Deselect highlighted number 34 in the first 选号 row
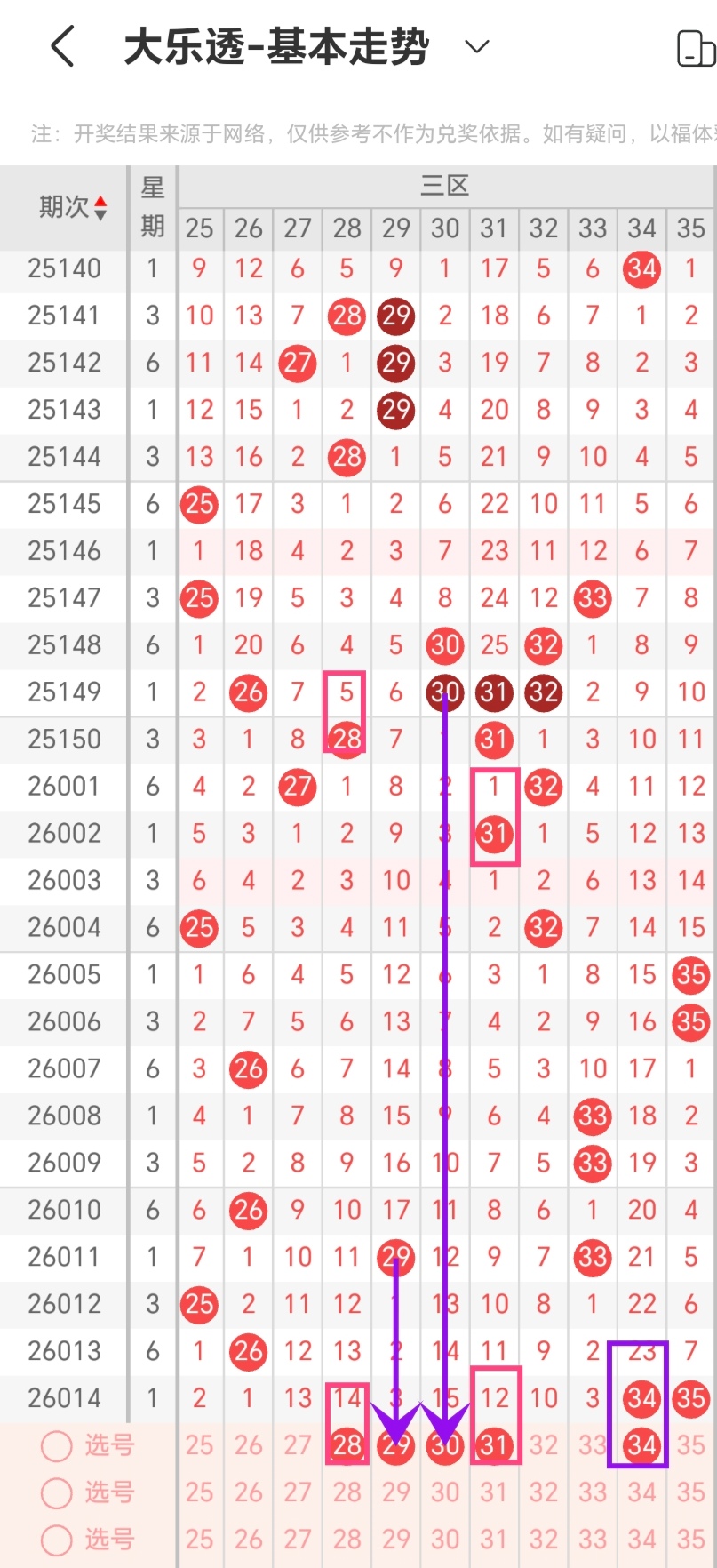Viewport: 717px width, 1568px height. point(641,1445)
